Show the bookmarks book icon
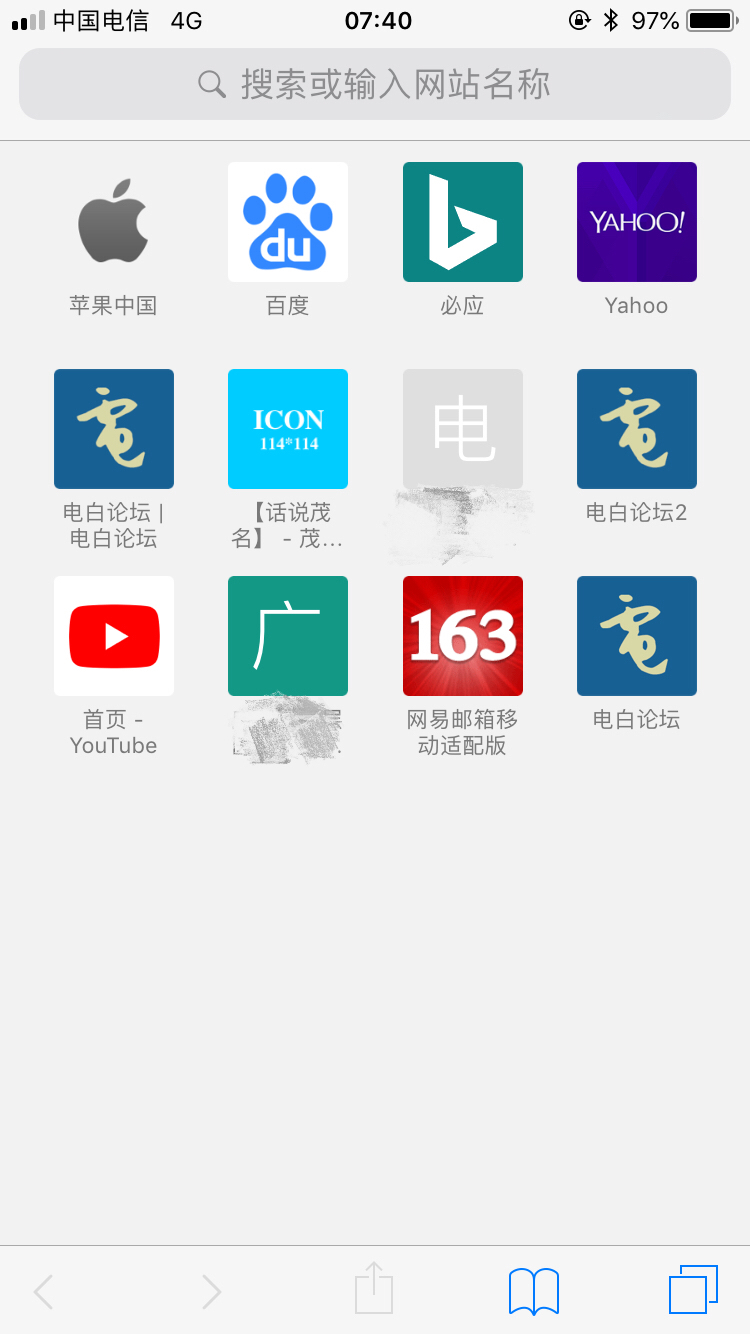750x1334 pixels. point(534,1290)
